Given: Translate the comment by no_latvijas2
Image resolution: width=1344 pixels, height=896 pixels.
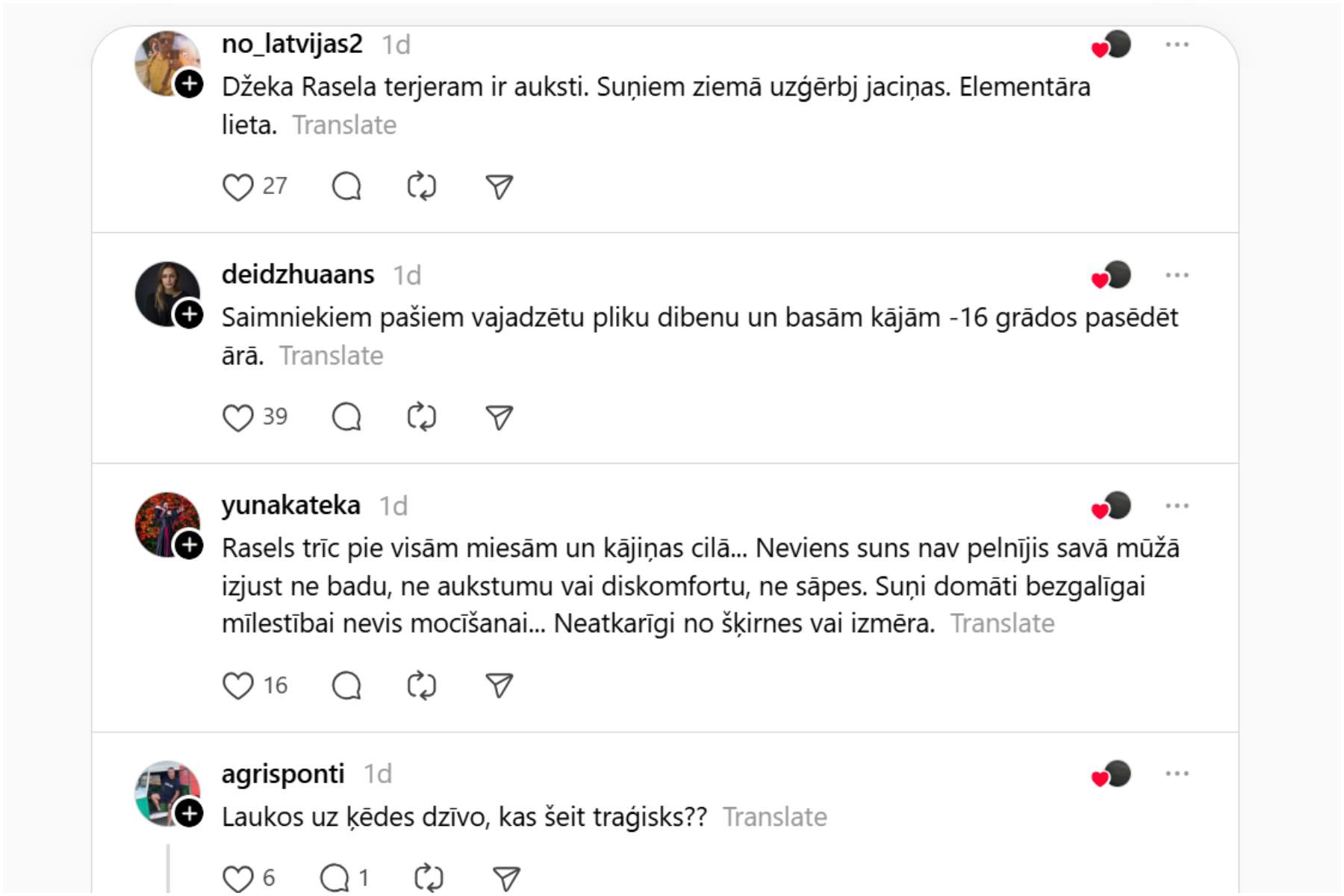Looking at the screenshot, I should [344, 125].
